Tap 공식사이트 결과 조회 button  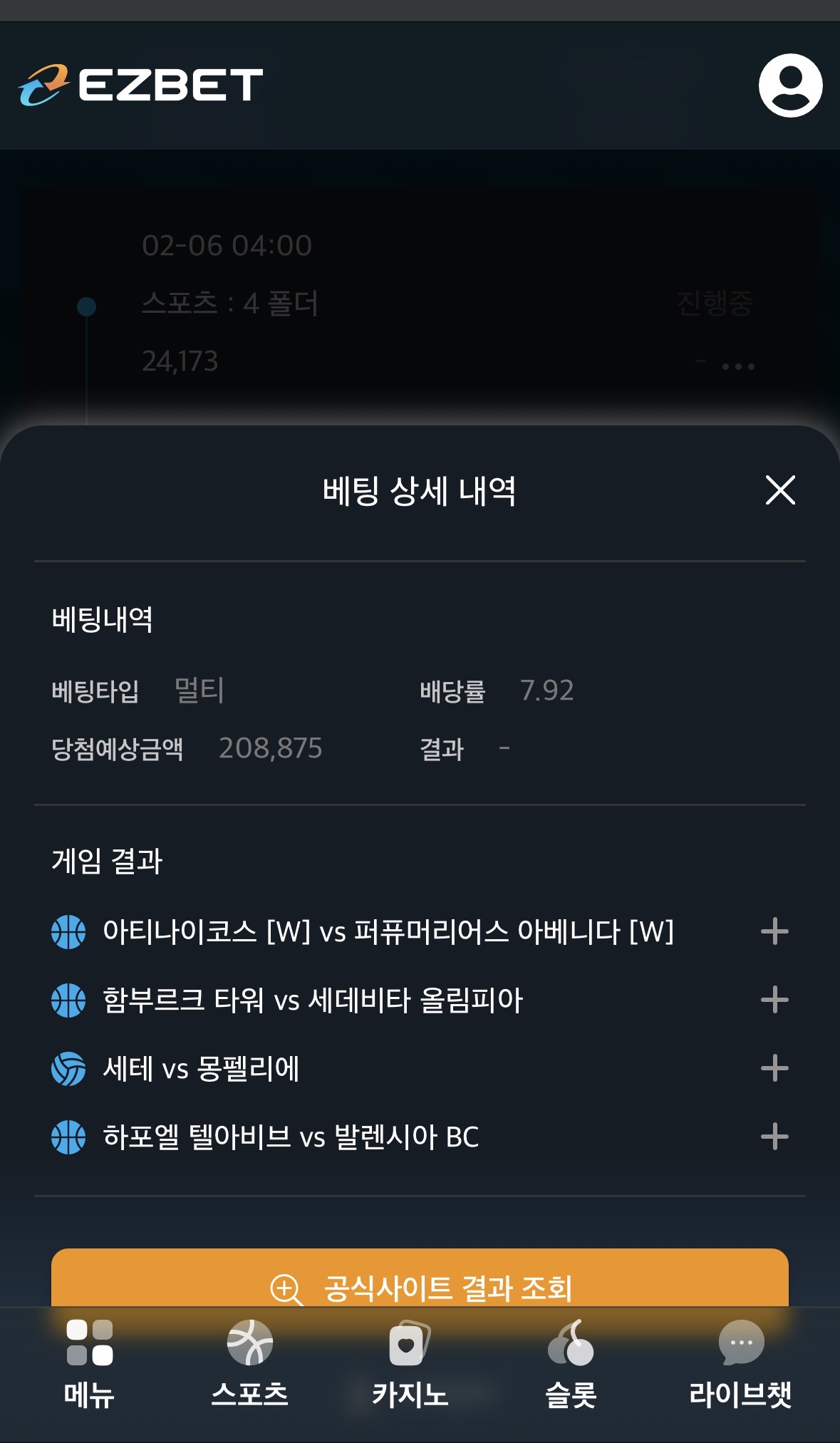420,1281
